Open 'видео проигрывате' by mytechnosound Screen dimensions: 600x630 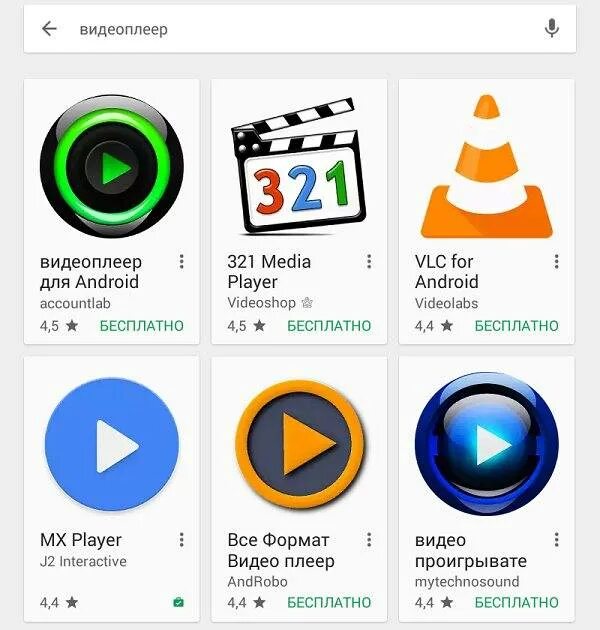(486, 445)
